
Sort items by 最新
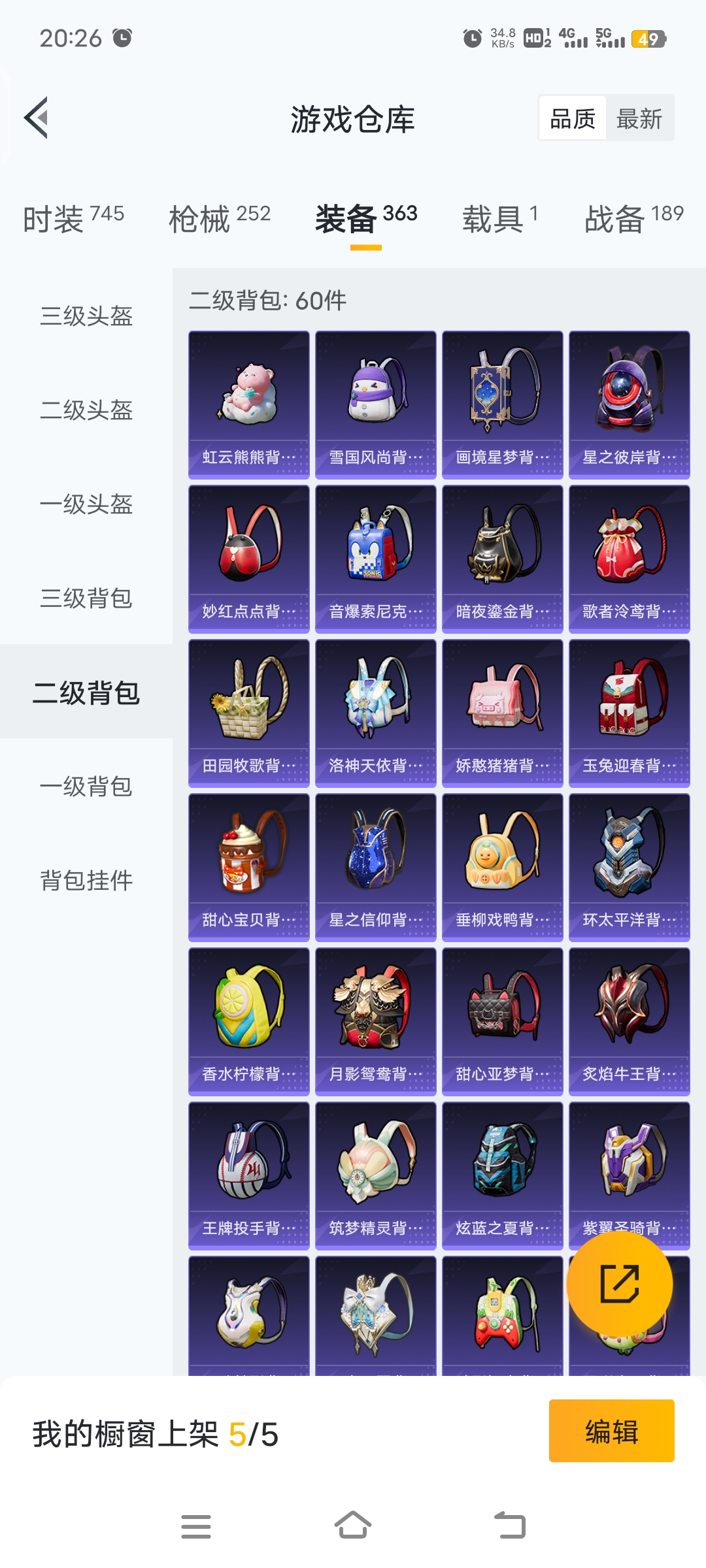(x=639, y=119)
